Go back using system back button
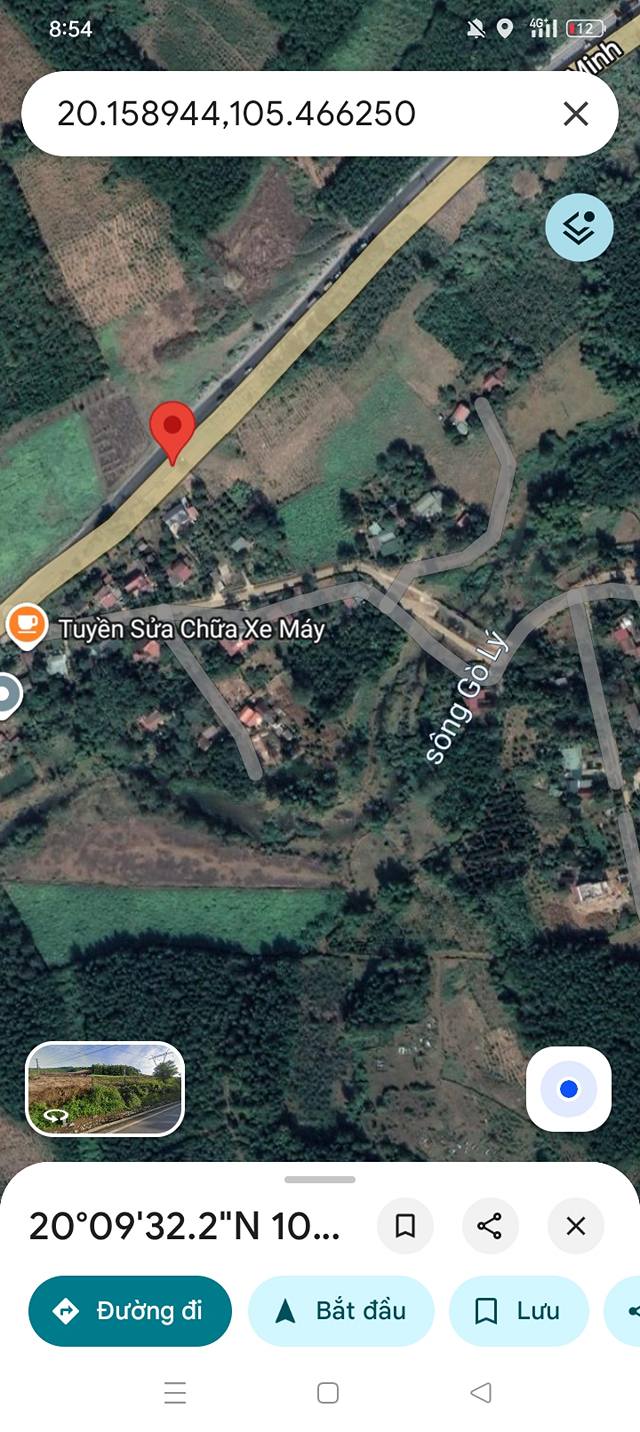 pyautogui.click(x=481, y=1393)
